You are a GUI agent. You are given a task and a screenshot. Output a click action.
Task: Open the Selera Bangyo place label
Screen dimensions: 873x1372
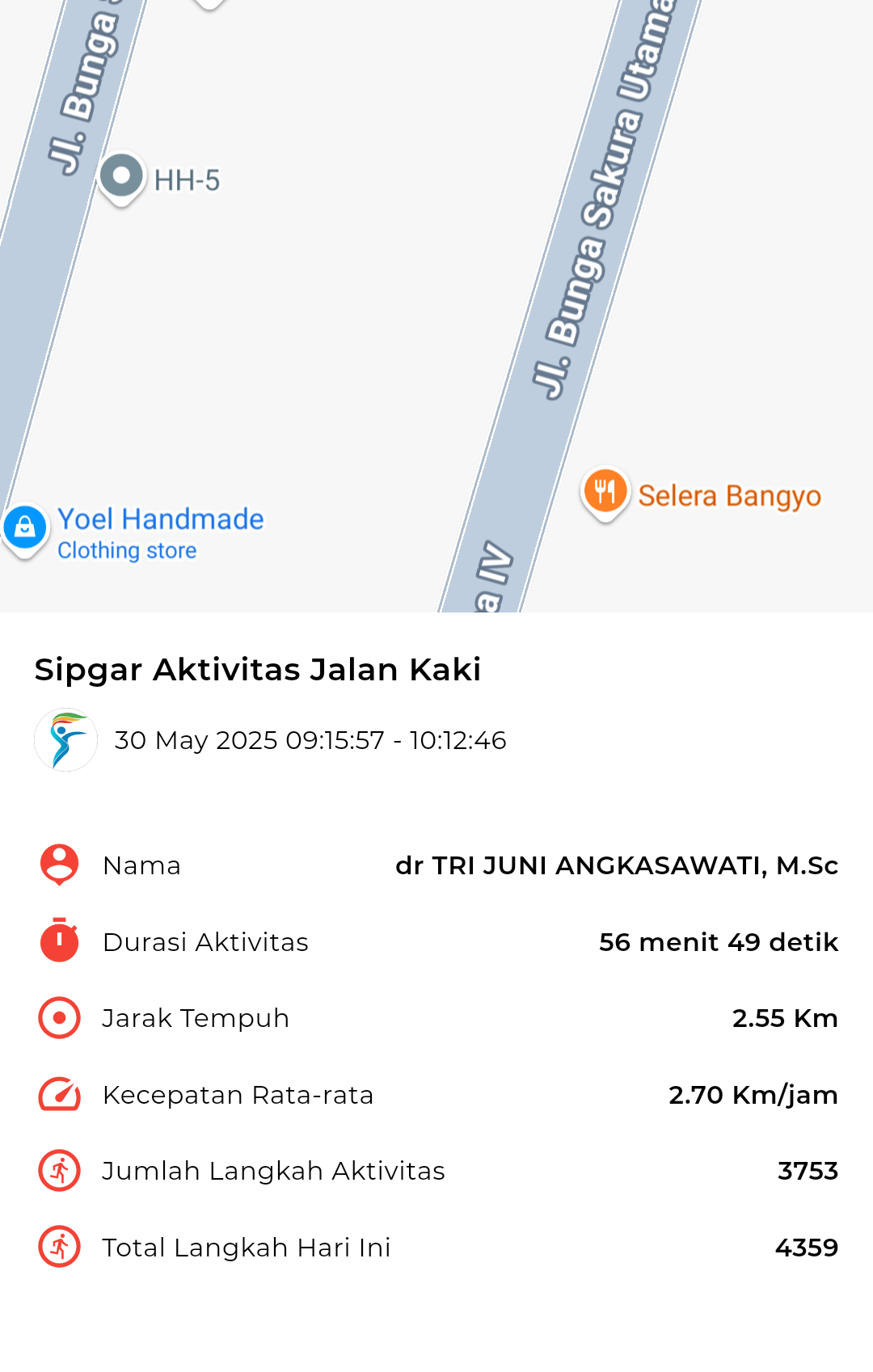(730, 495)
